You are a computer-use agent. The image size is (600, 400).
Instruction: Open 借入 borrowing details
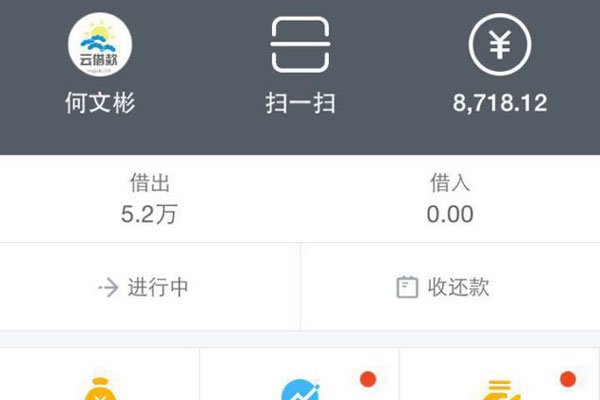[x=449, y=198]
